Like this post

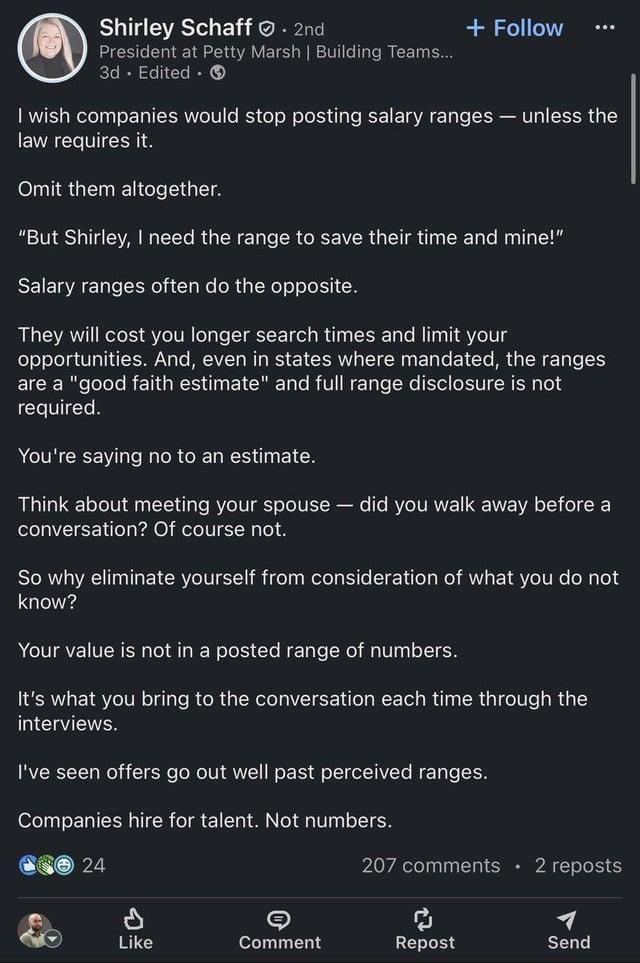click(x=135, y=929)
